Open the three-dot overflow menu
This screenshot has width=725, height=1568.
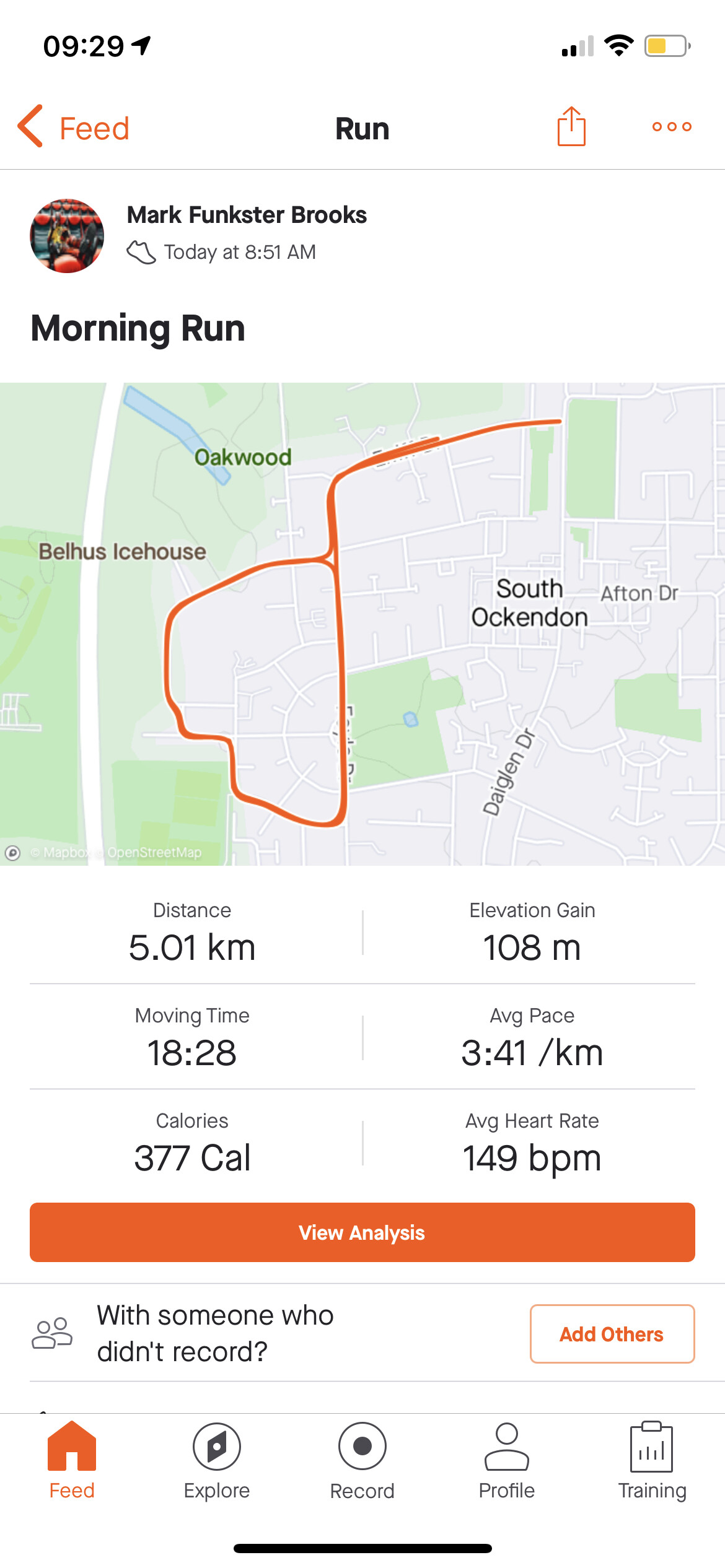672,127
